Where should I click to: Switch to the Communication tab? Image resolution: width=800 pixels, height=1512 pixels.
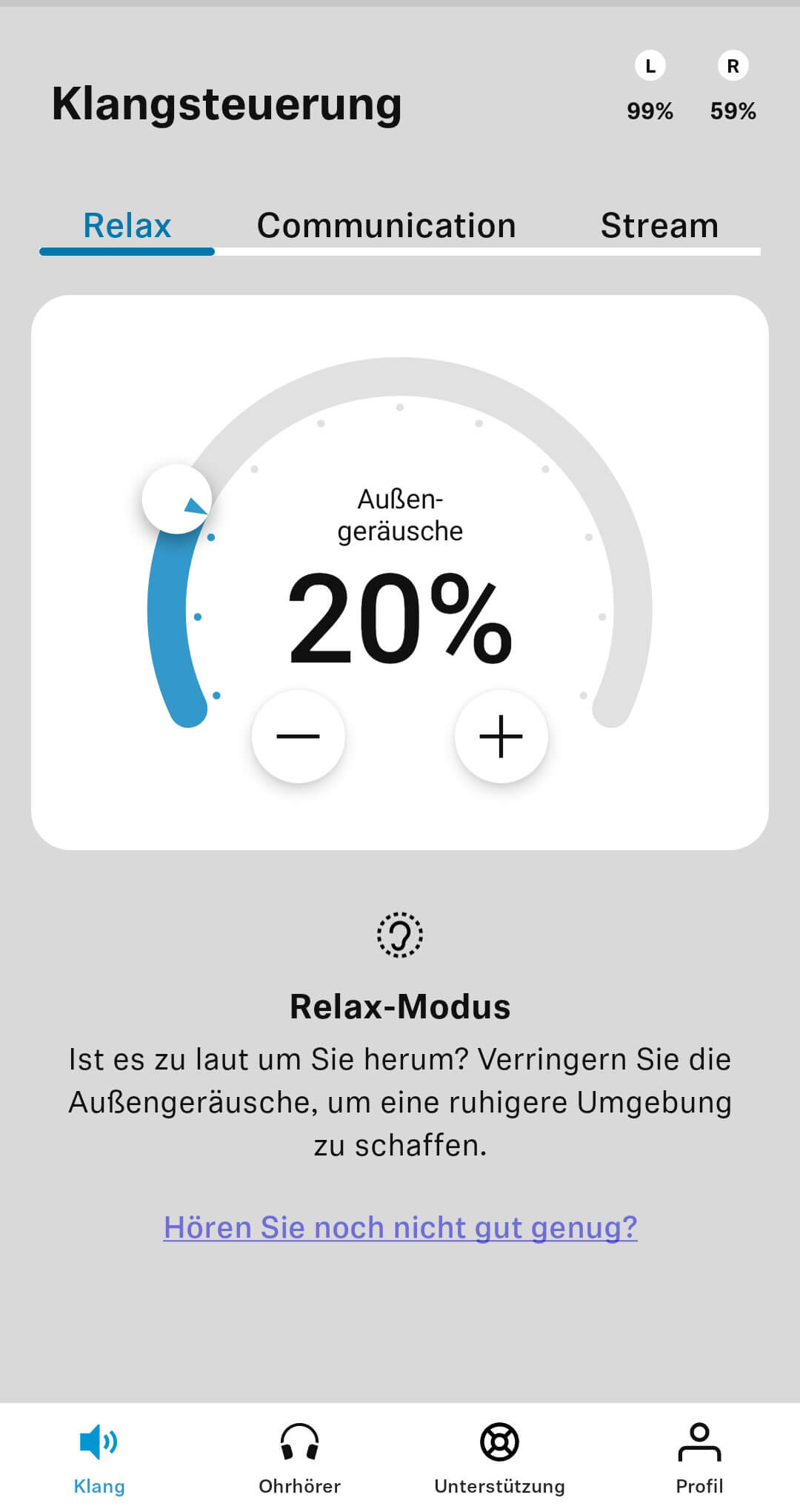pyautogui.click(x=386, y=226)
